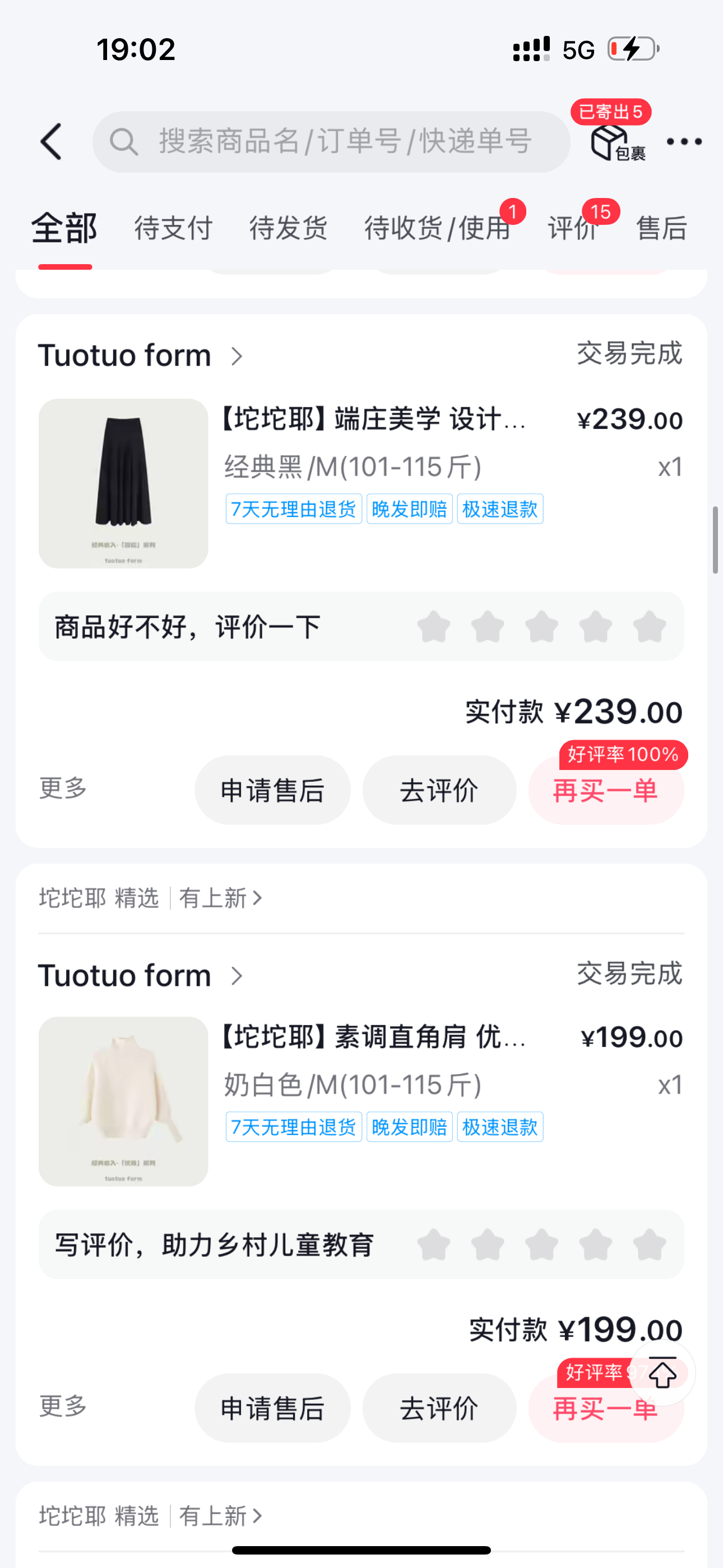Jump to top with the floating arrow button
Screen dimensions: 723x1568
662,1374
